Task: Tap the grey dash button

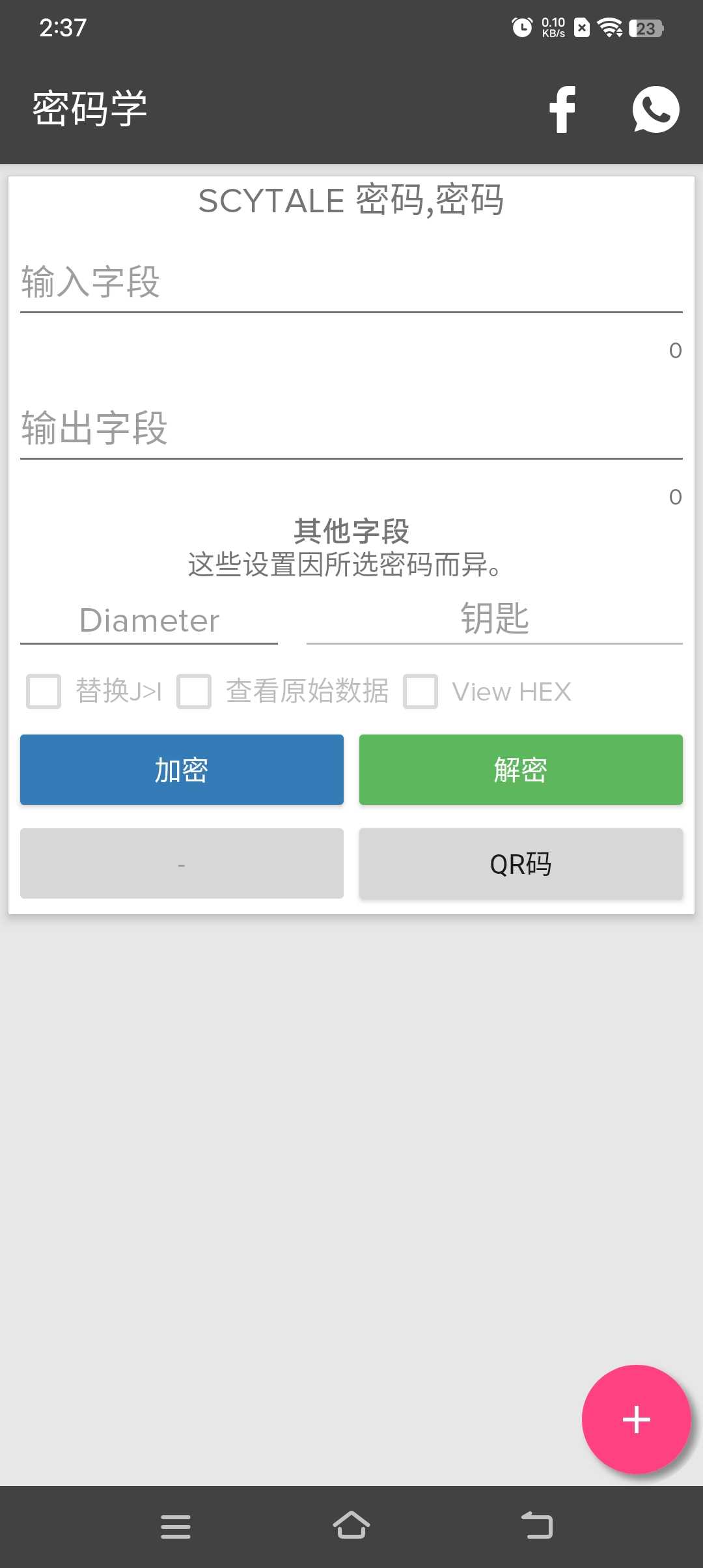Action: pos(182,863)
